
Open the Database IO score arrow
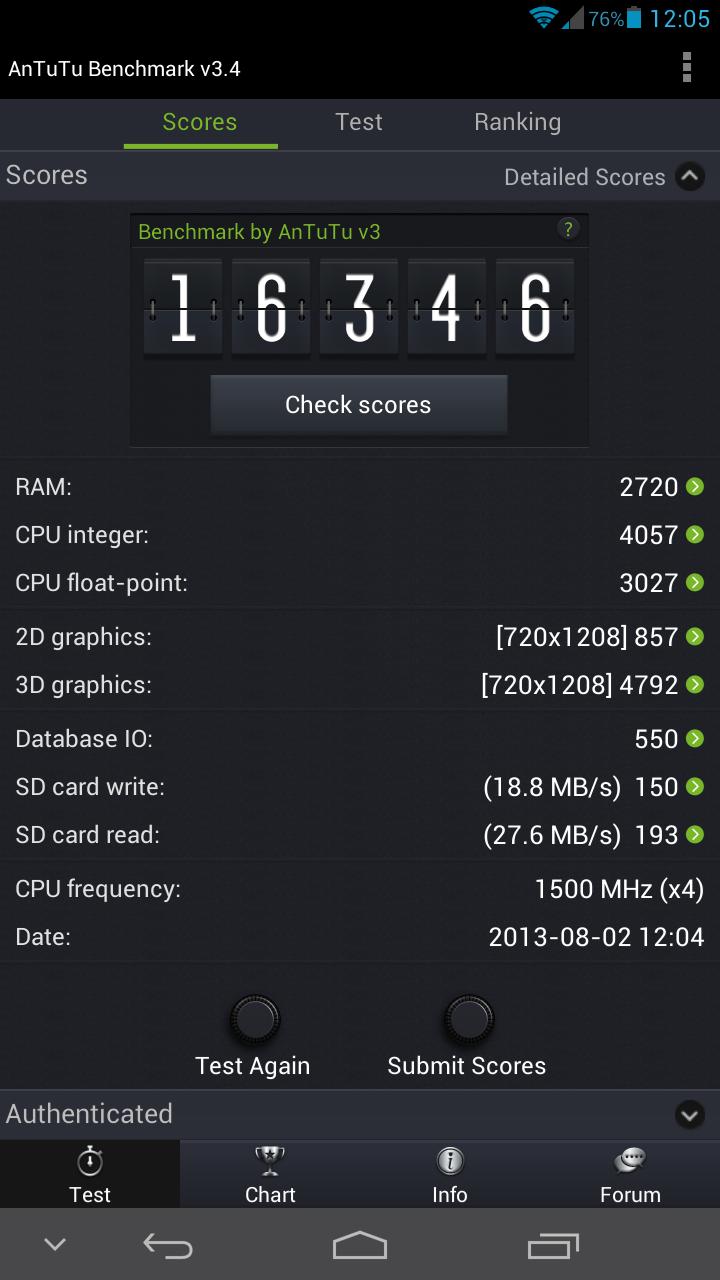pyautogui.click(x=695, y=739)
